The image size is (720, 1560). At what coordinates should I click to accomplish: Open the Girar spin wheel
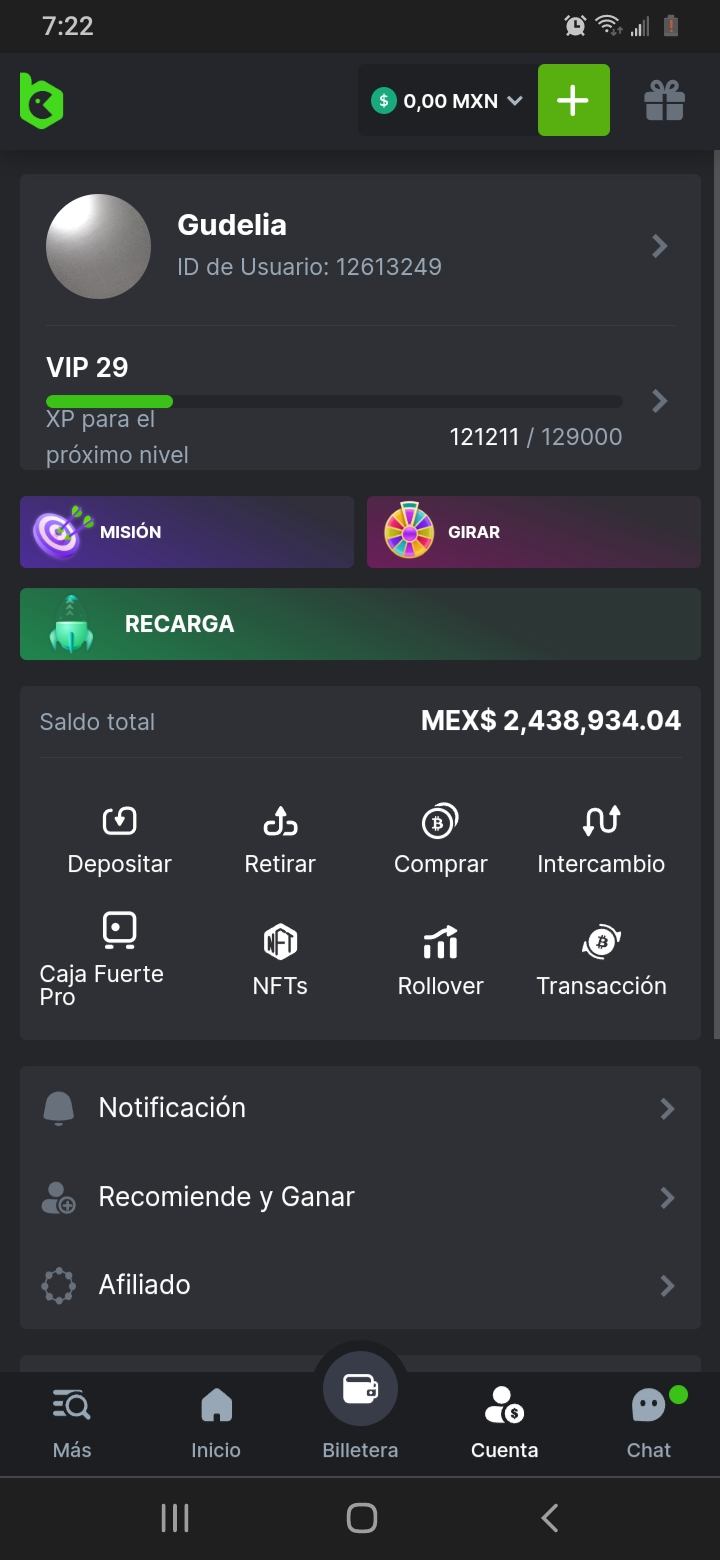coord(533,532)
